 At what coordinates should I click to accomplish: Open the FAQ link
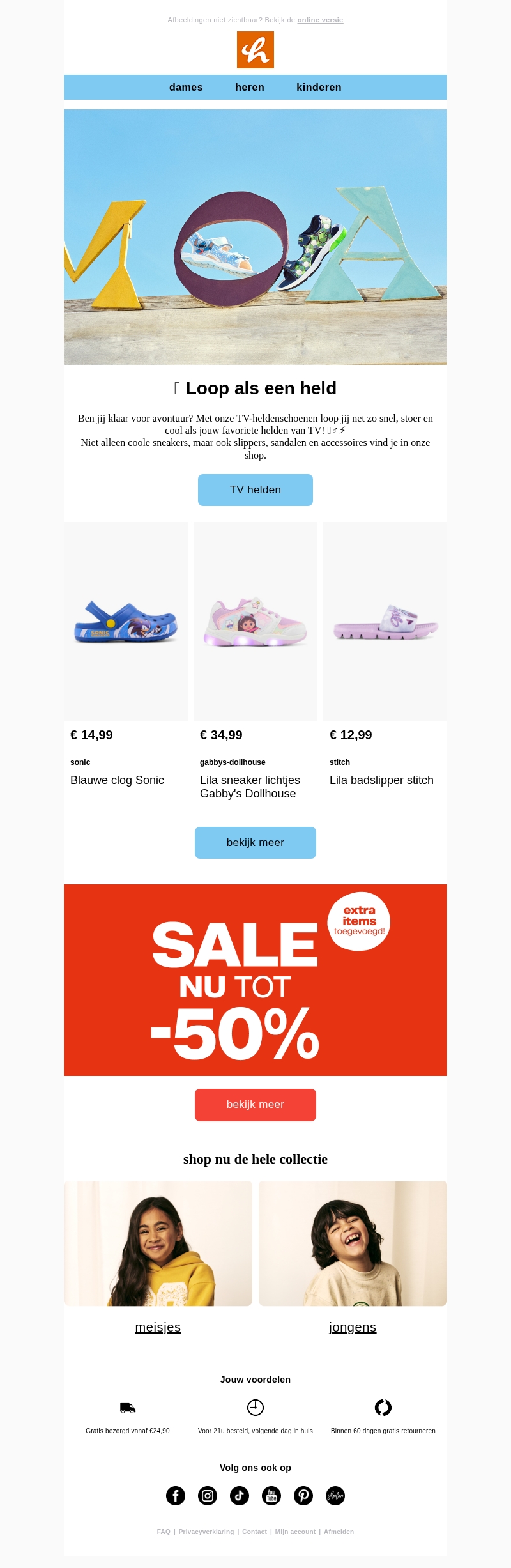[x=164, y=1532]
